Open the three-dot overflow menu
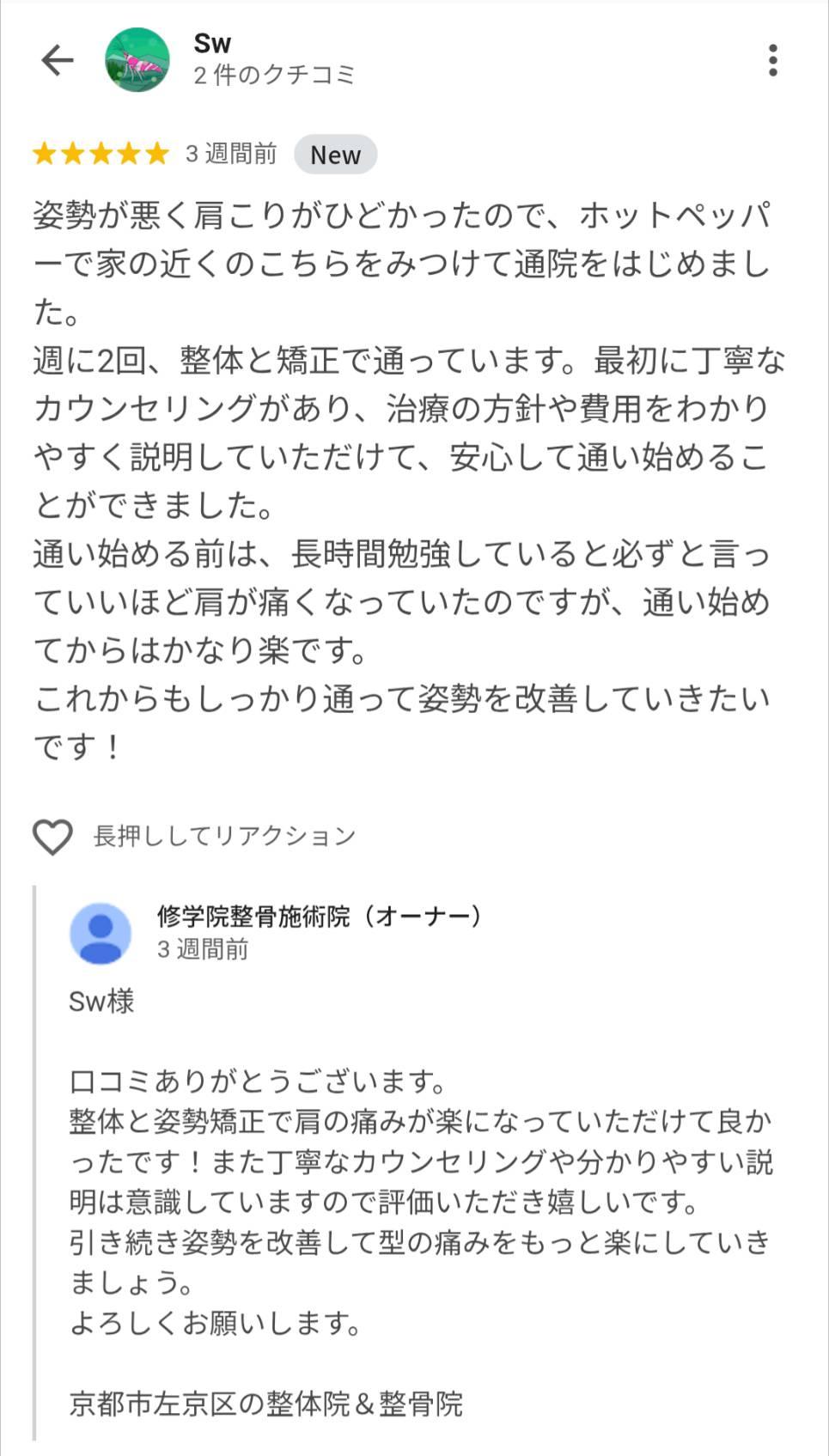The width and height of the screenshot is (829, 1456). (773, 60)
